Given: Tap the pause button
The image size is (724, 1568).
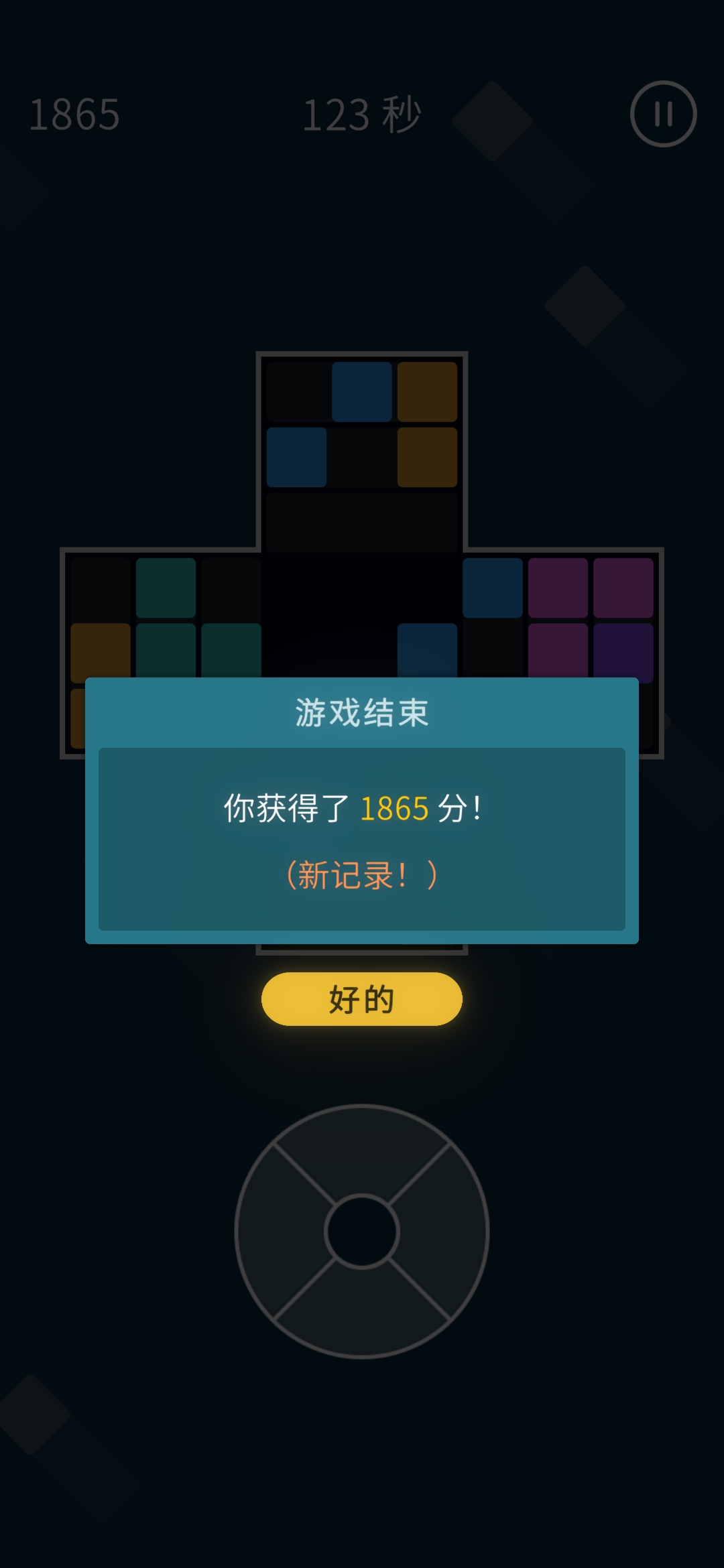Looking at the screenshot, I should (663, 114).
